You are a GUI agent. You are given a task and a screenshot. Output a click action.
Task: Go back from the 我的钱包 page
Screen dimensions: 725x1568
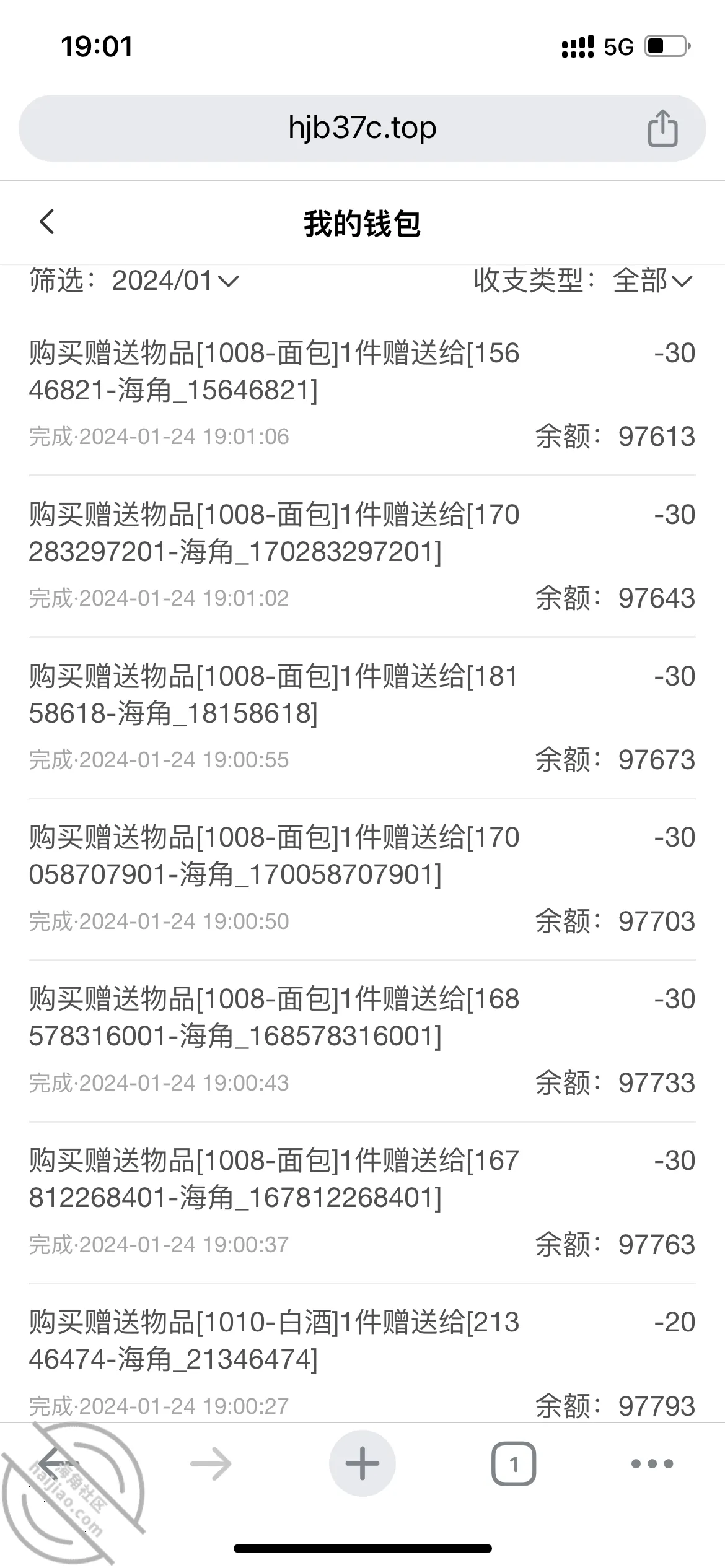click(47, 222)
